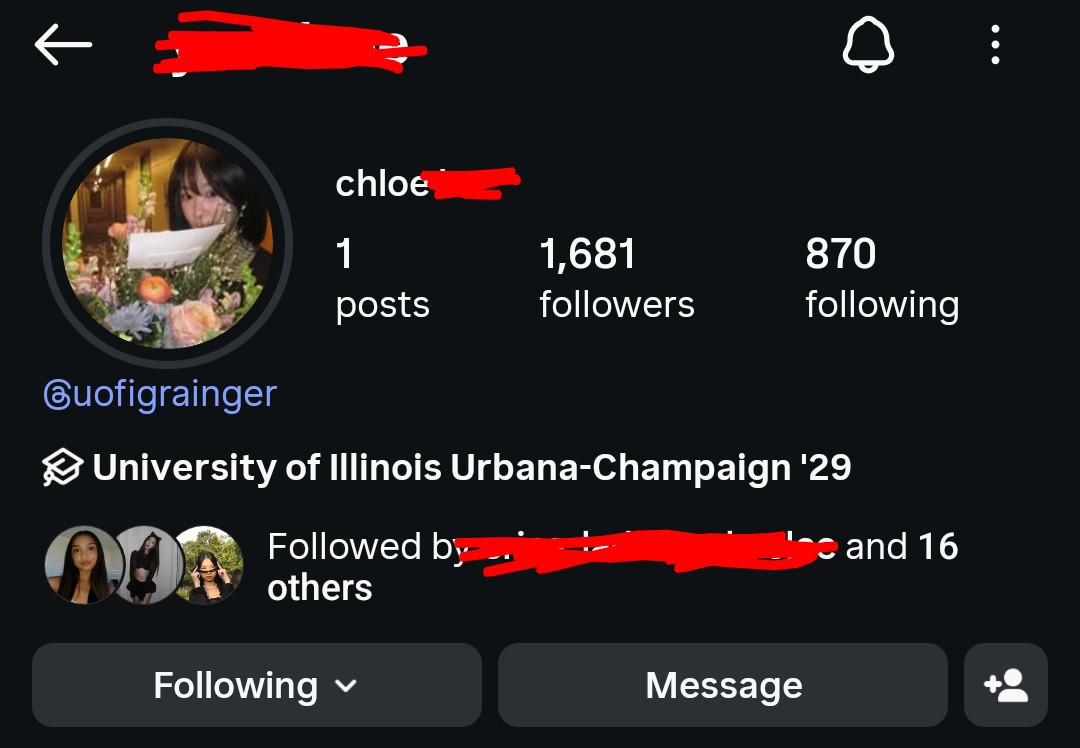Open the @uofigrainger Threads link

click(160, 394)
